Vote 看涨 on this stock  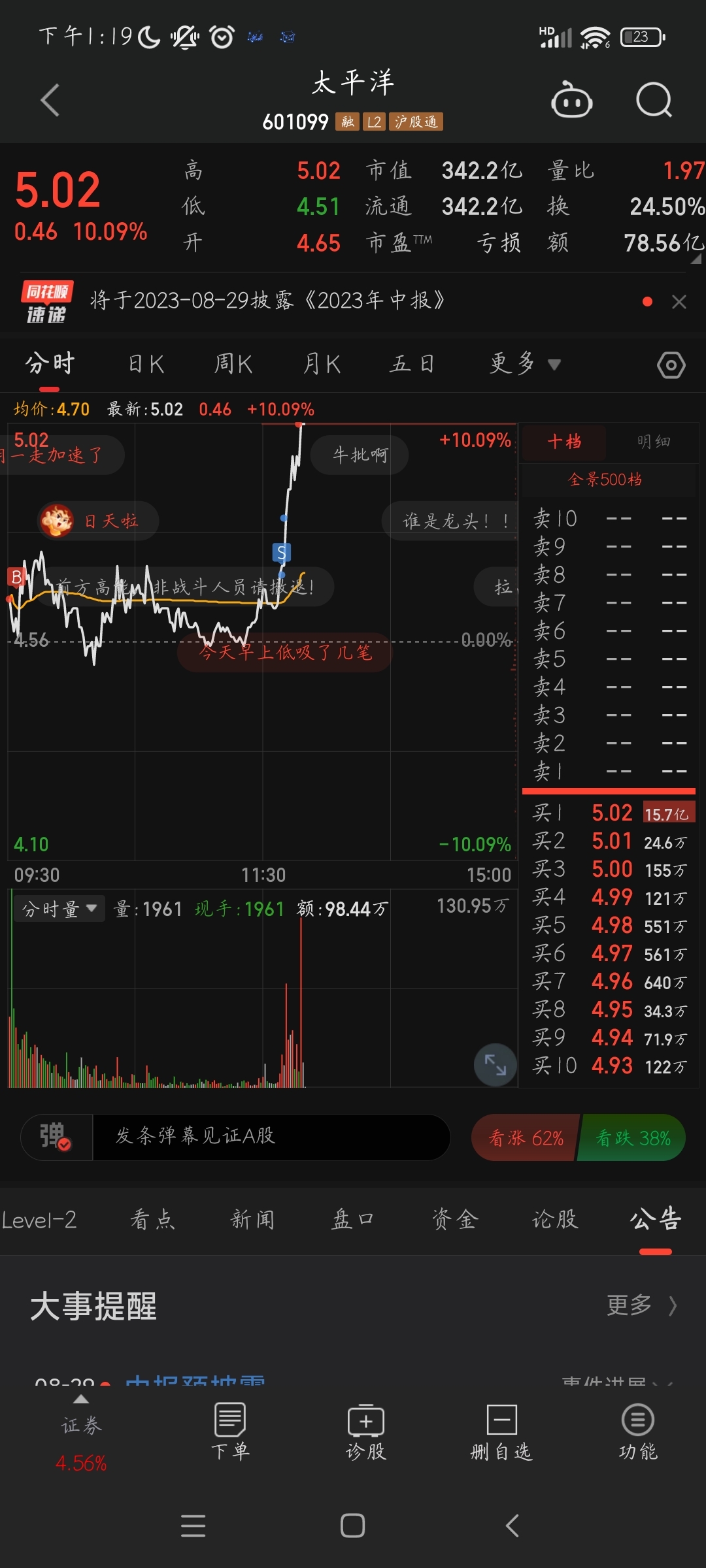525,1138
